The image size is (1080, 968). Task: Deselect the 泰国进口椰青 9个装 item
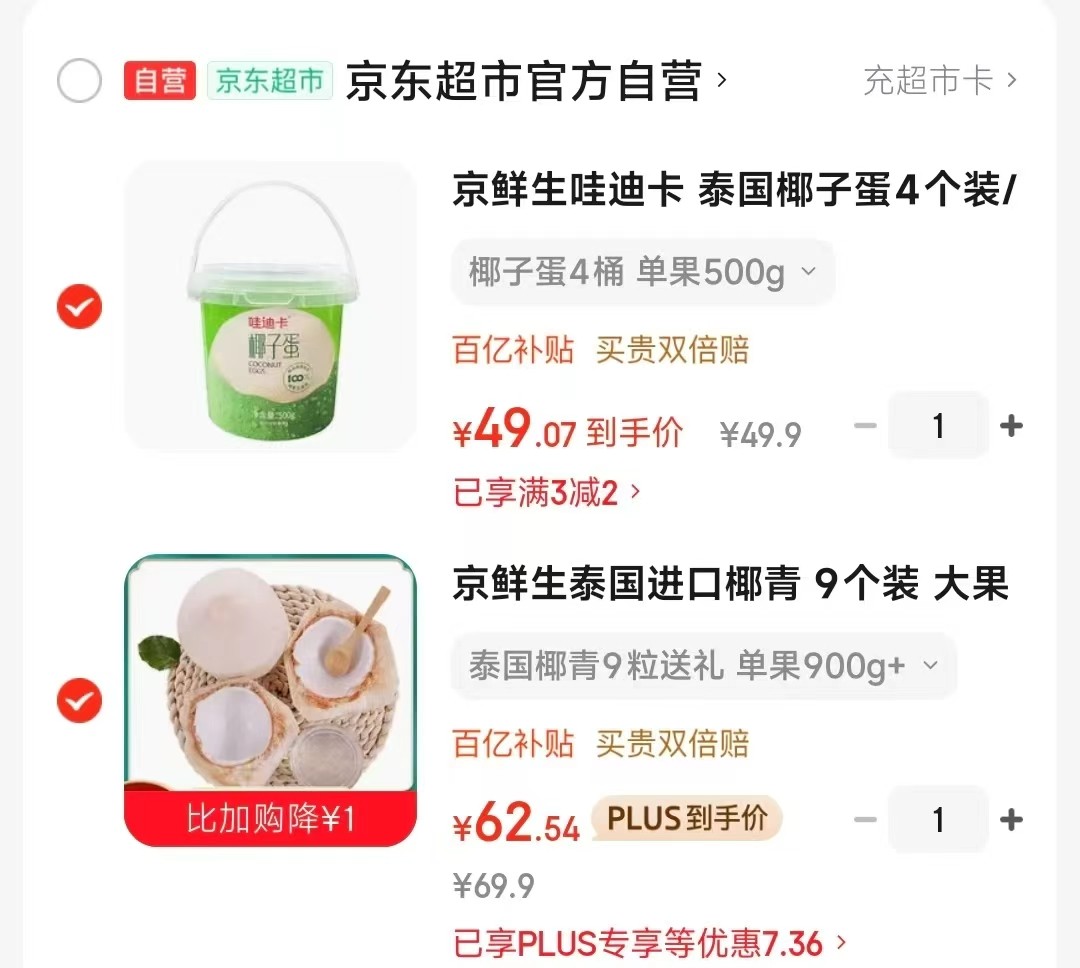tap(80, 700)
